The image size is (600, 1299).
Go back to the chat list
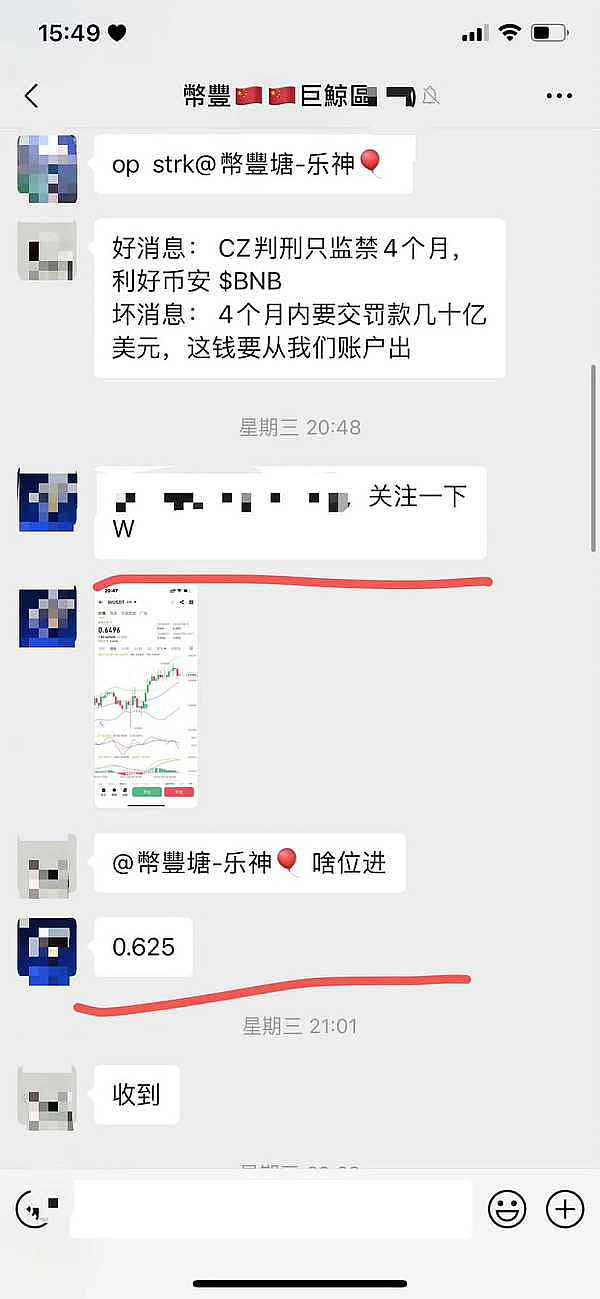[x=31, y=96]
